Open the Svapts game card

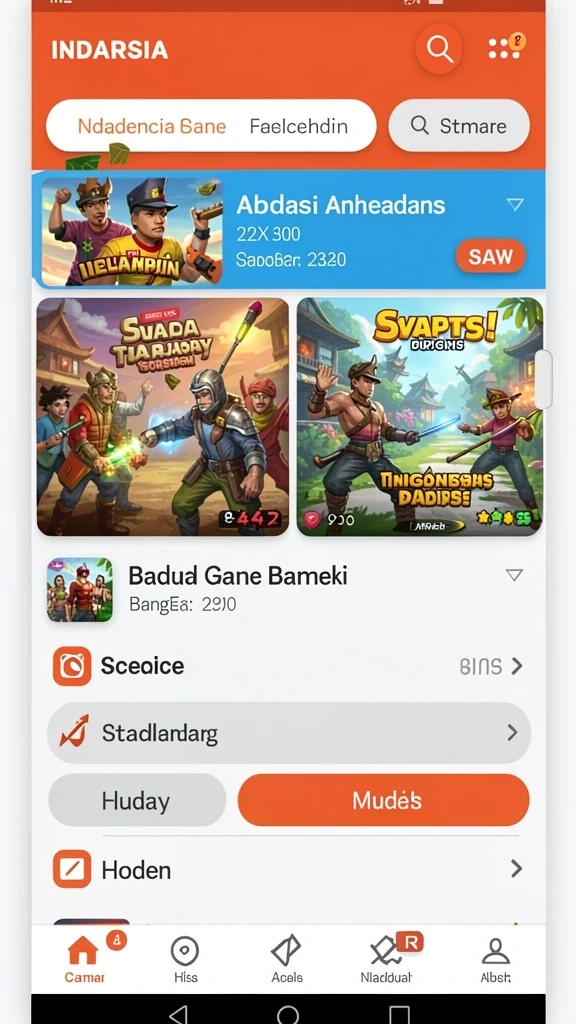[419, 417]
